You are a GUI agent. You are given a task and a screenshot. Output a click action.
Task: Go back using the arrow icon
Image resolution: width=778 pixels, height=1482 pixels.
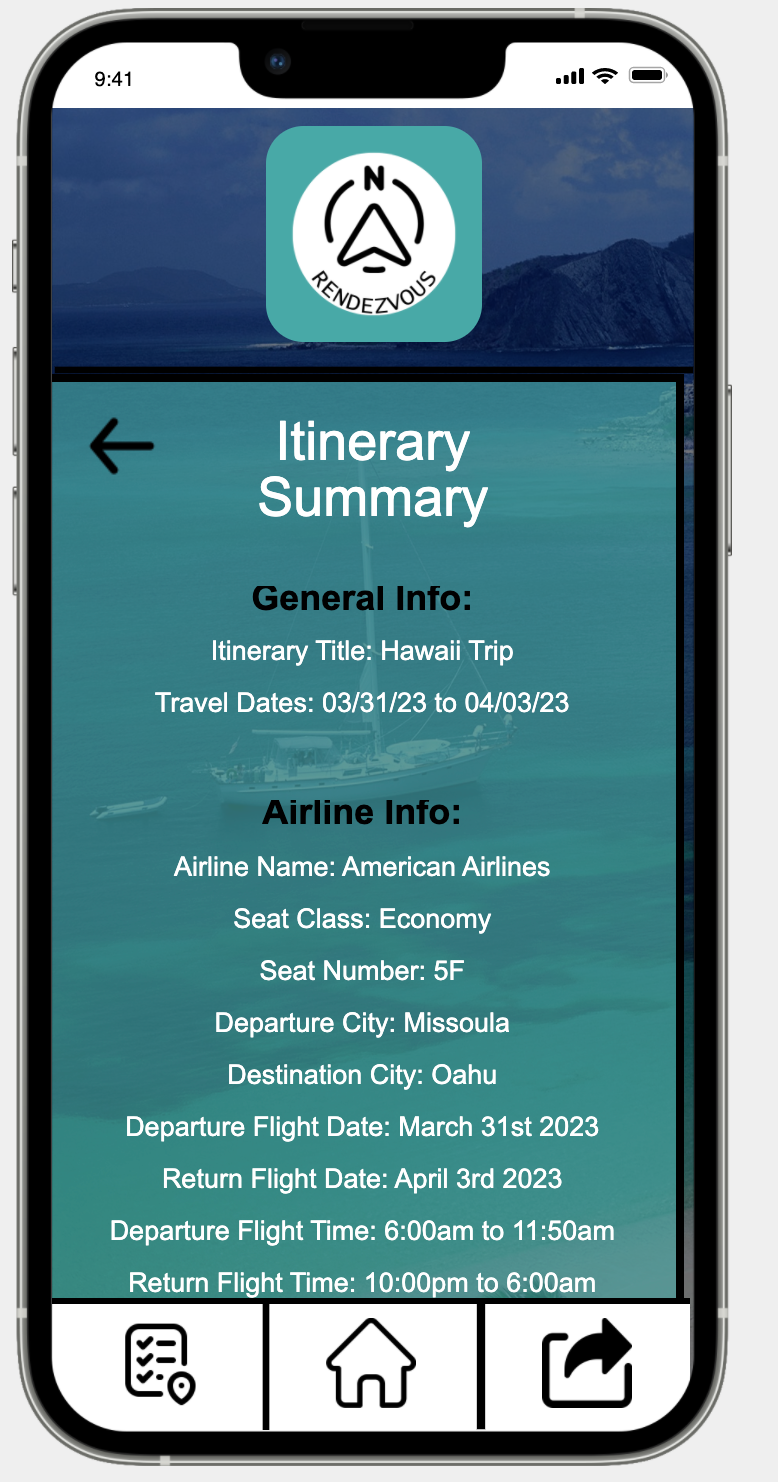[x=122, y=445]
